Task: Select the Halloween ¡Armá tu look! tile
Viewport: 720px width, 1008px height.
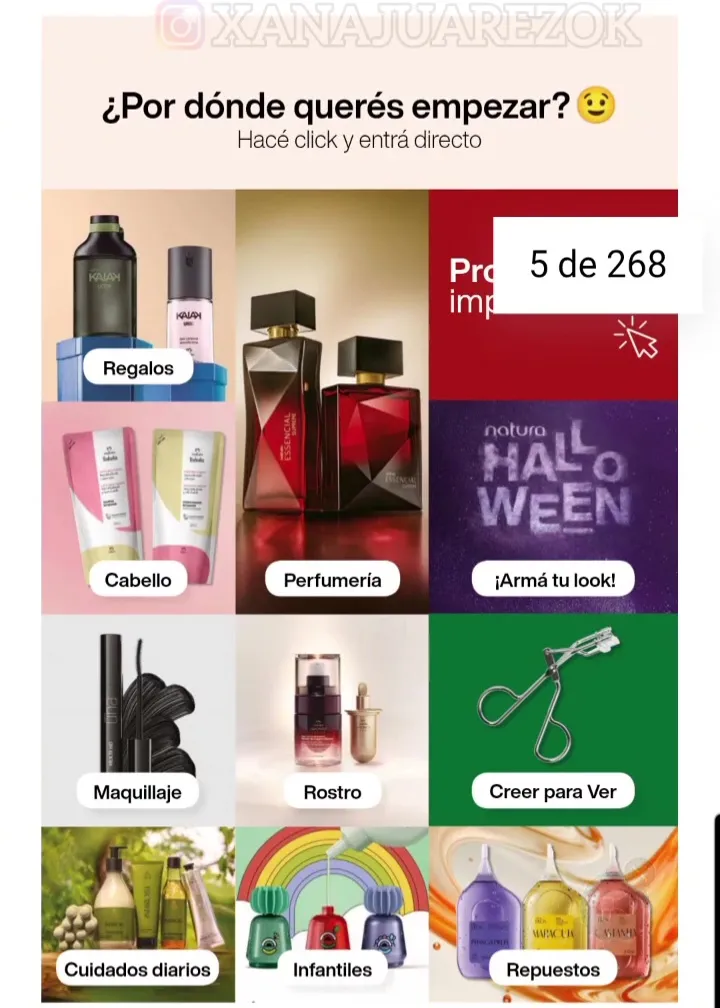Action: pos(553,580)
